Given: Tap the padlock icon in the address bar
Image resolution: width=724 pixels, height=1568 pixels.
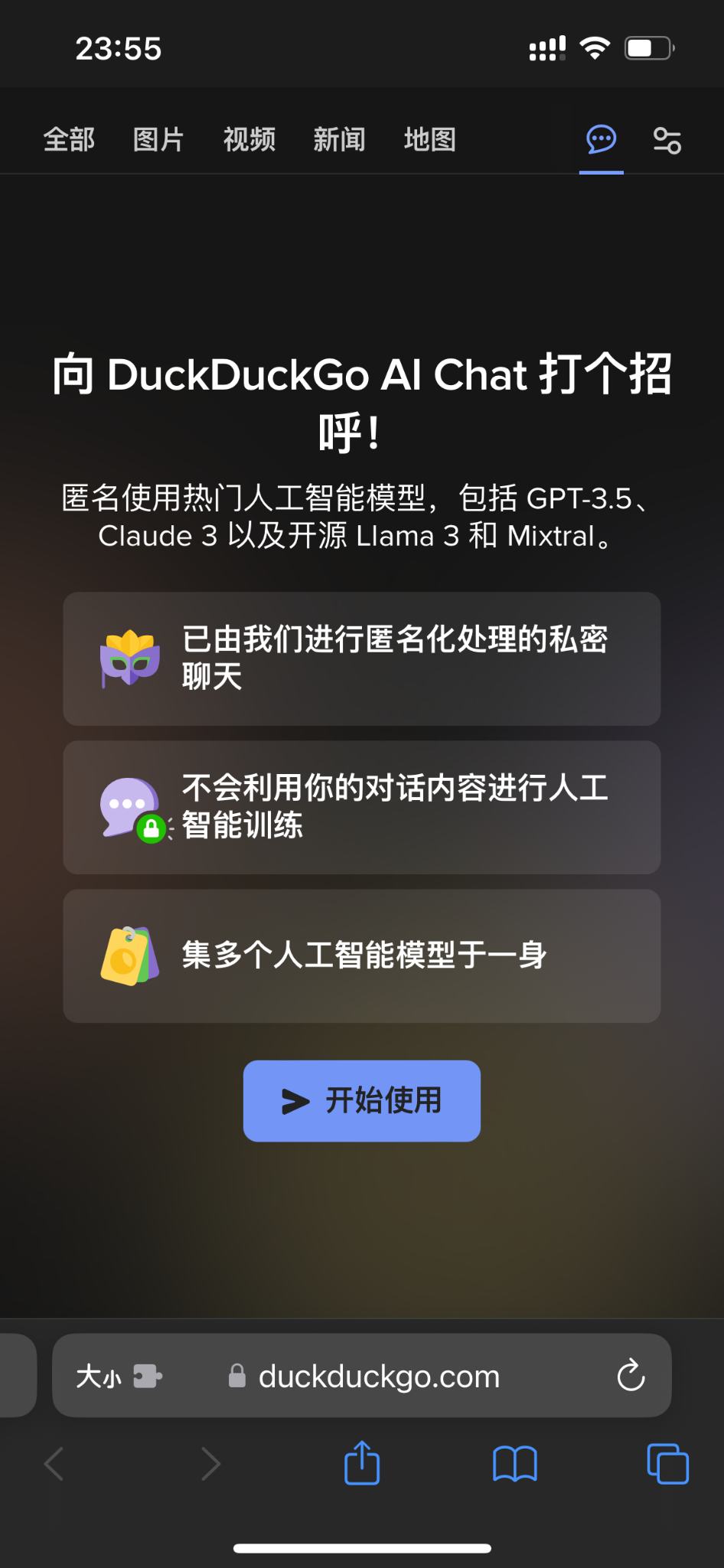Looking at the screenshot, I should (237, 1374).
